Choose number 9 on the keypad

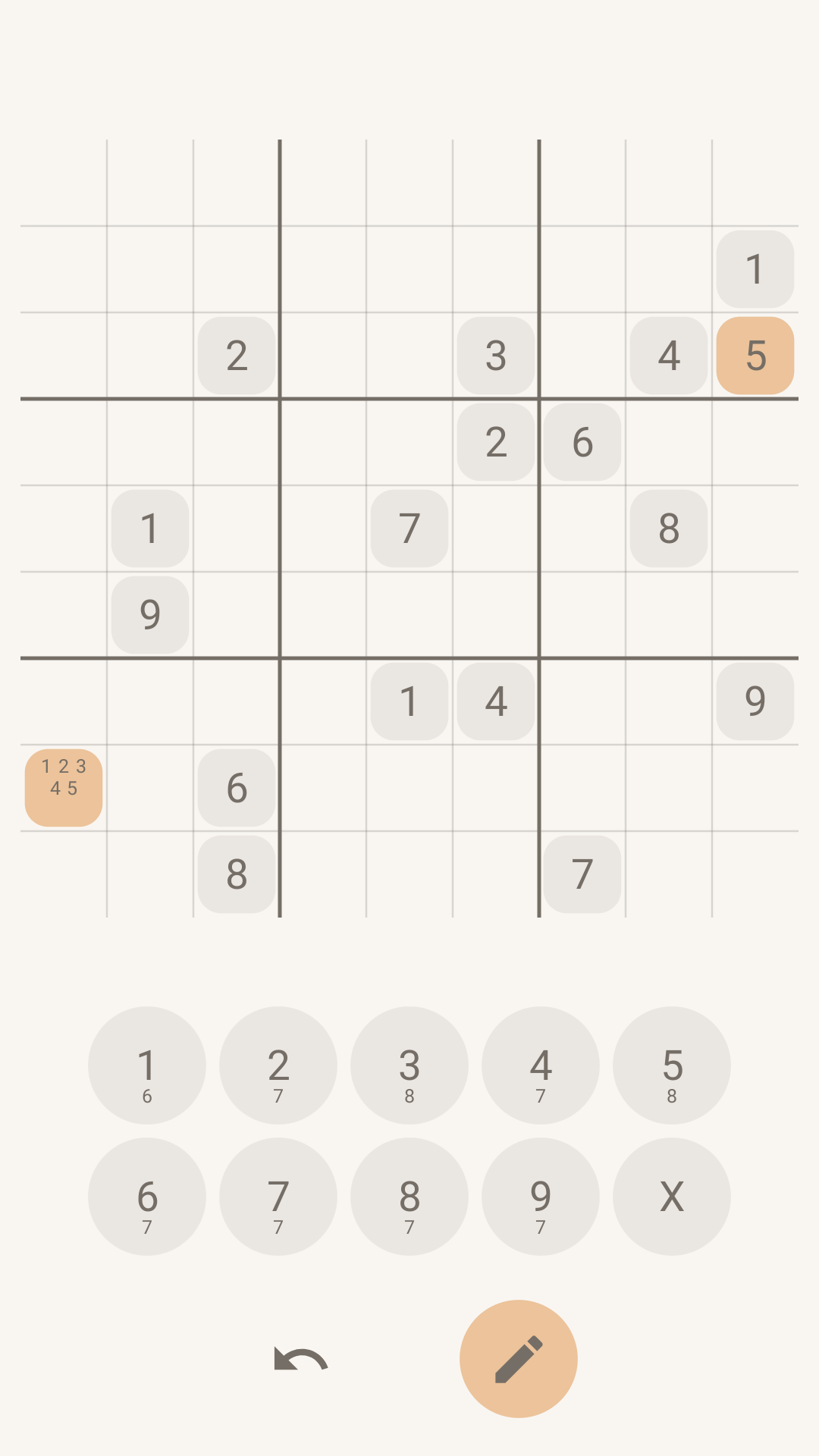[x=541, y=1196]
